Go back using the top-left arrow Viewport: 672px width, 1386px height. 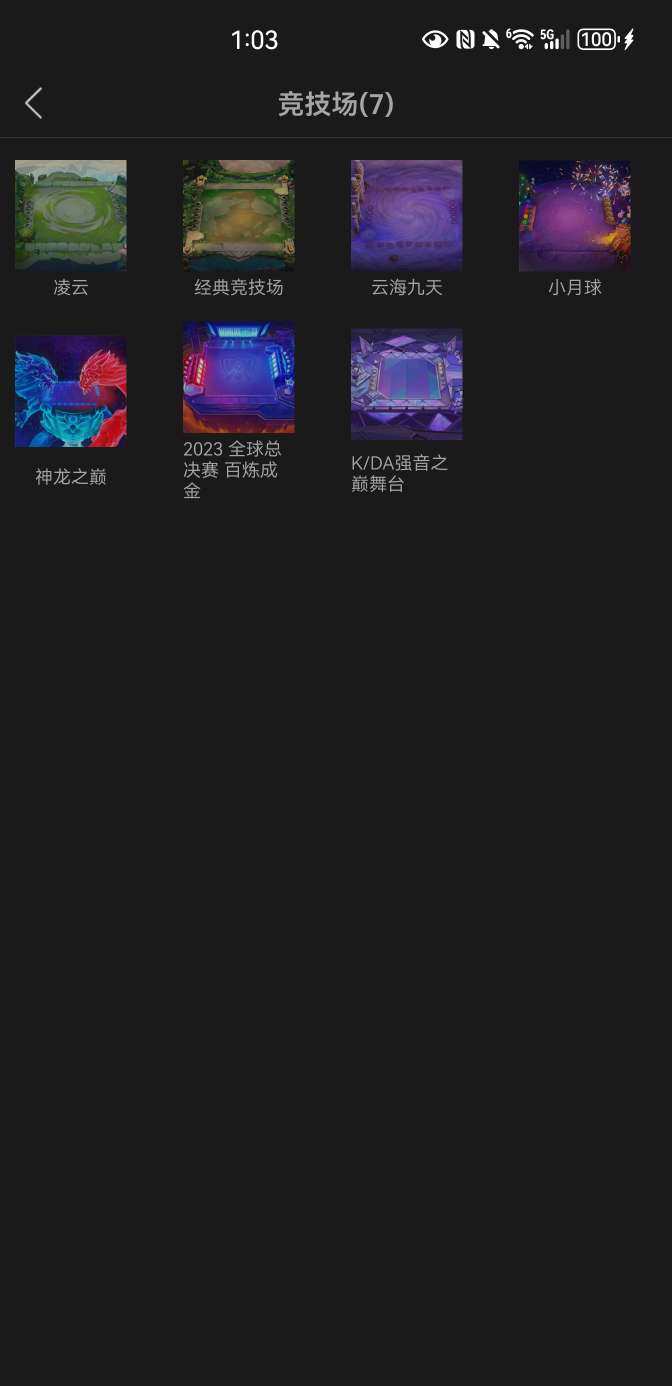(34, 103)
